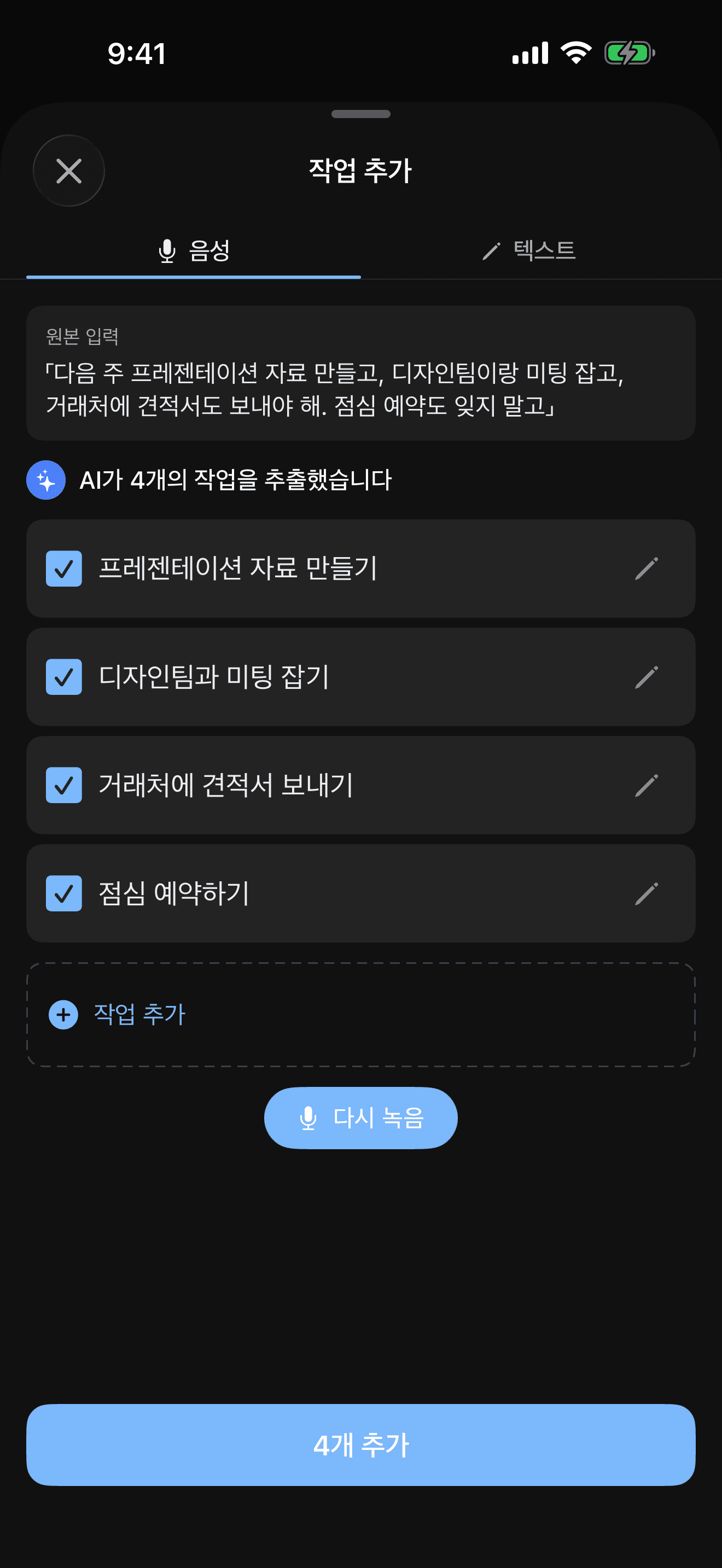Uncheck the 프레젠테이션 자료 만들기 task
This screenshot has height=1568, width=722.
63,569
